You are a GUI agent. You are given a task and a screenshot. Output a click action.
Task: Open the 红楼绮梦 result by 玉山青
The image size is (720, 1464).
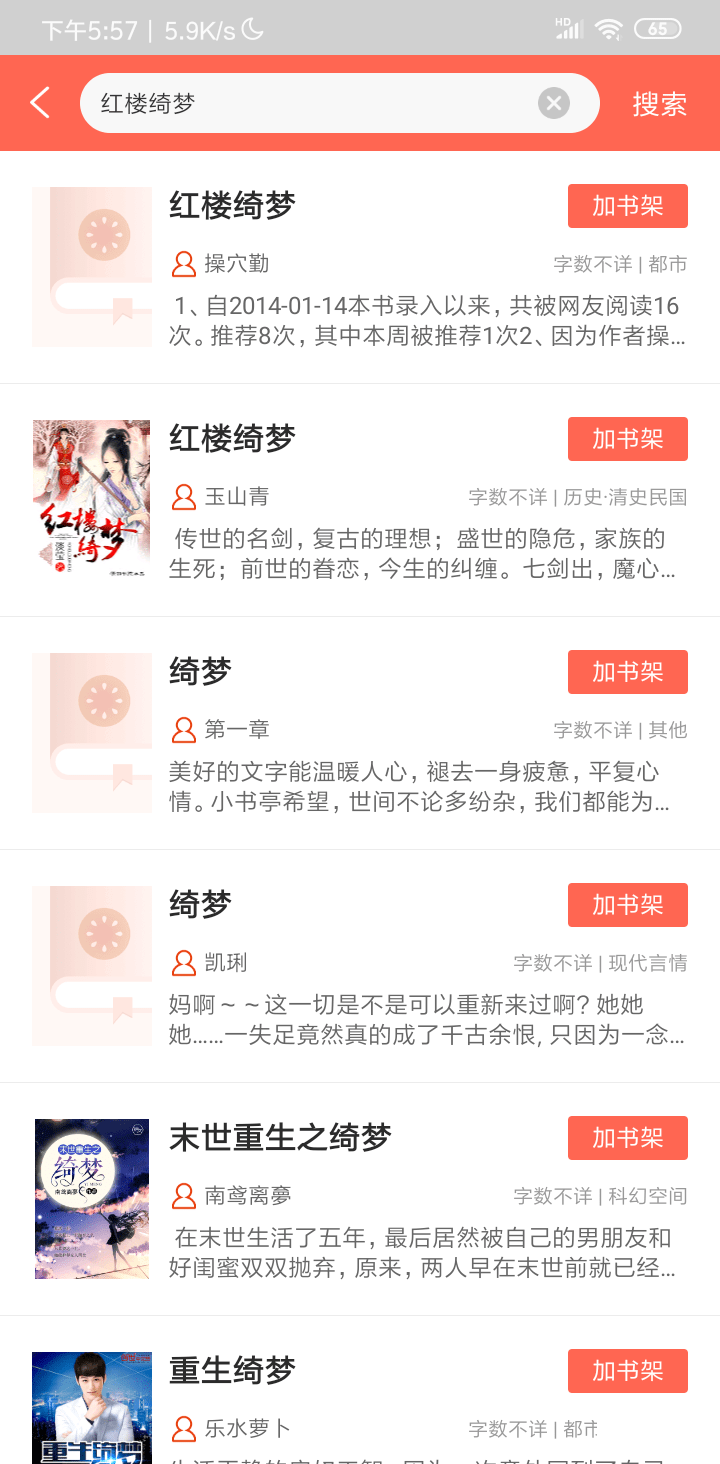pos(232,439)
